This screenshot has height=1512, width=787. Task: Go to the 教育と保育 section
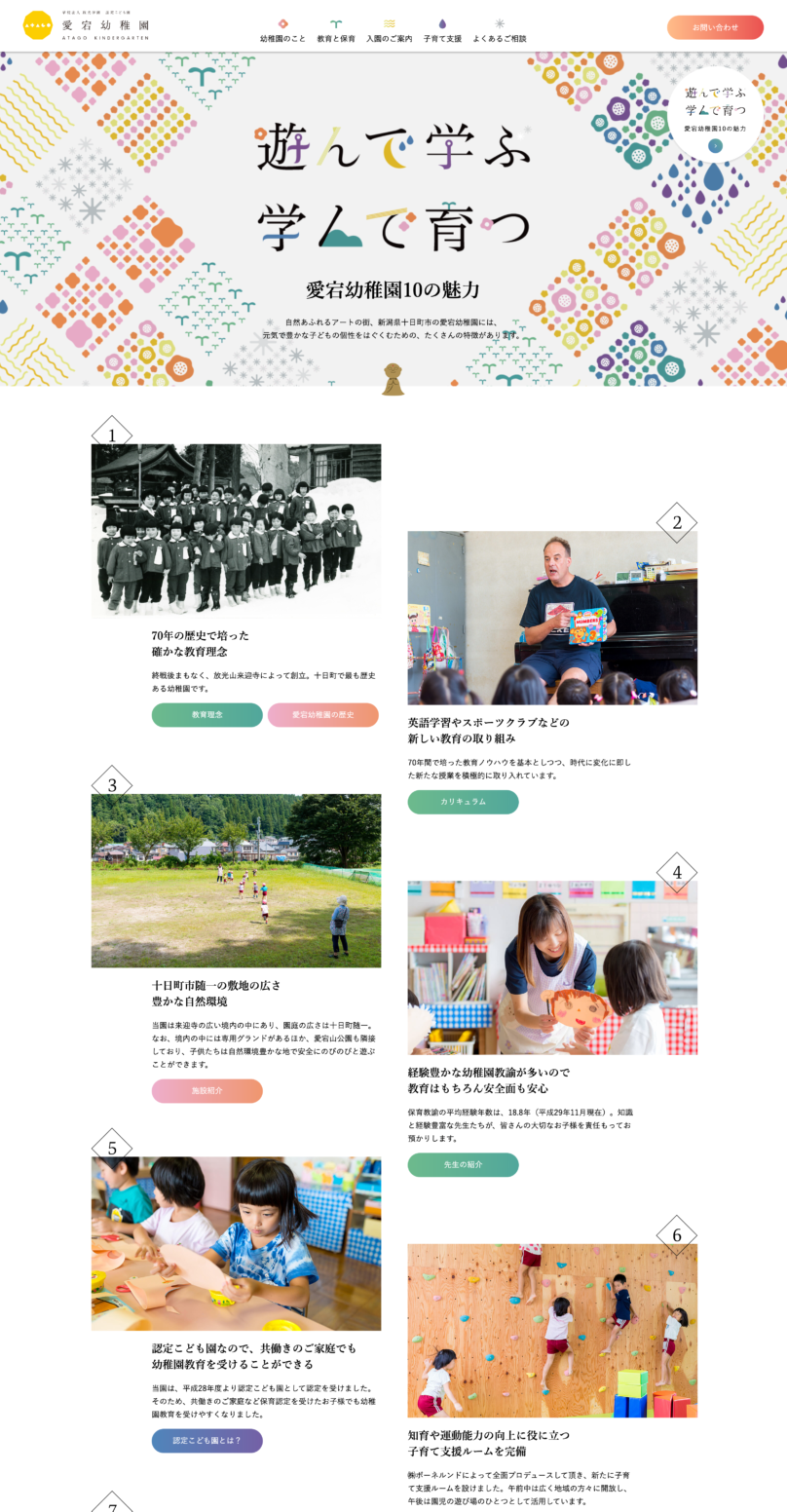336,31
